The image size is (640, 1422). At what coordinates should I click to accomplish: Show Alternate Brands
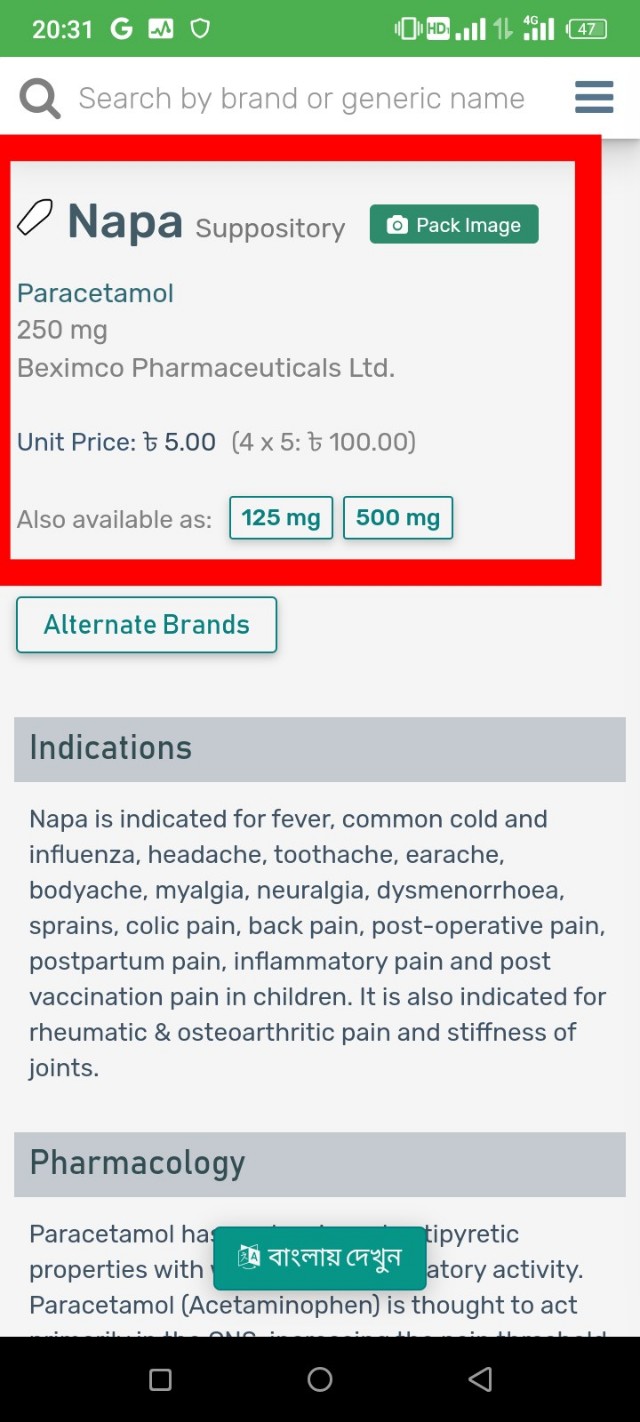coord(146,625)
